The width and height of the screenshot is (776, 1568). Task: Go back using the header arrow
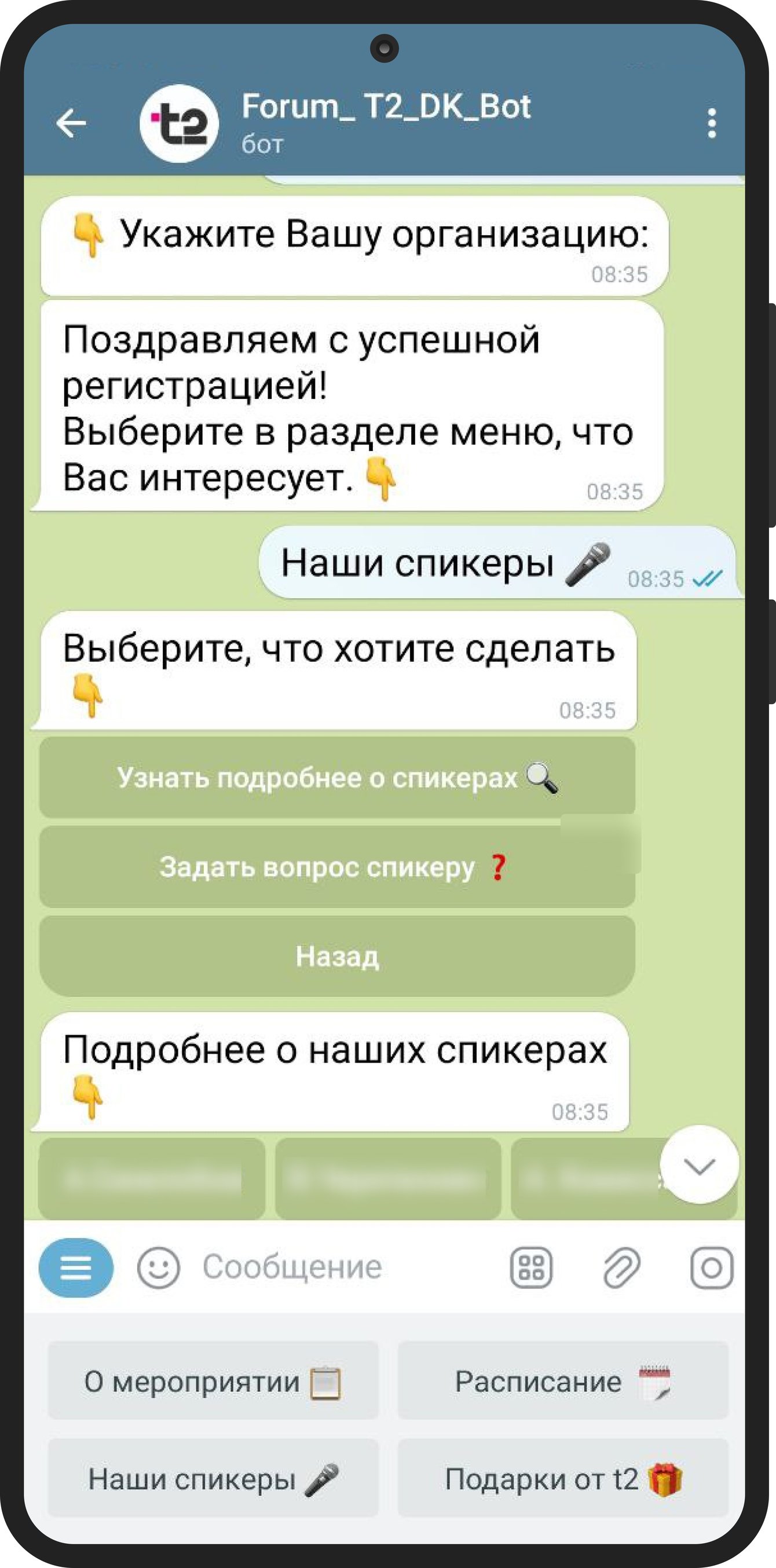[71, 123]
